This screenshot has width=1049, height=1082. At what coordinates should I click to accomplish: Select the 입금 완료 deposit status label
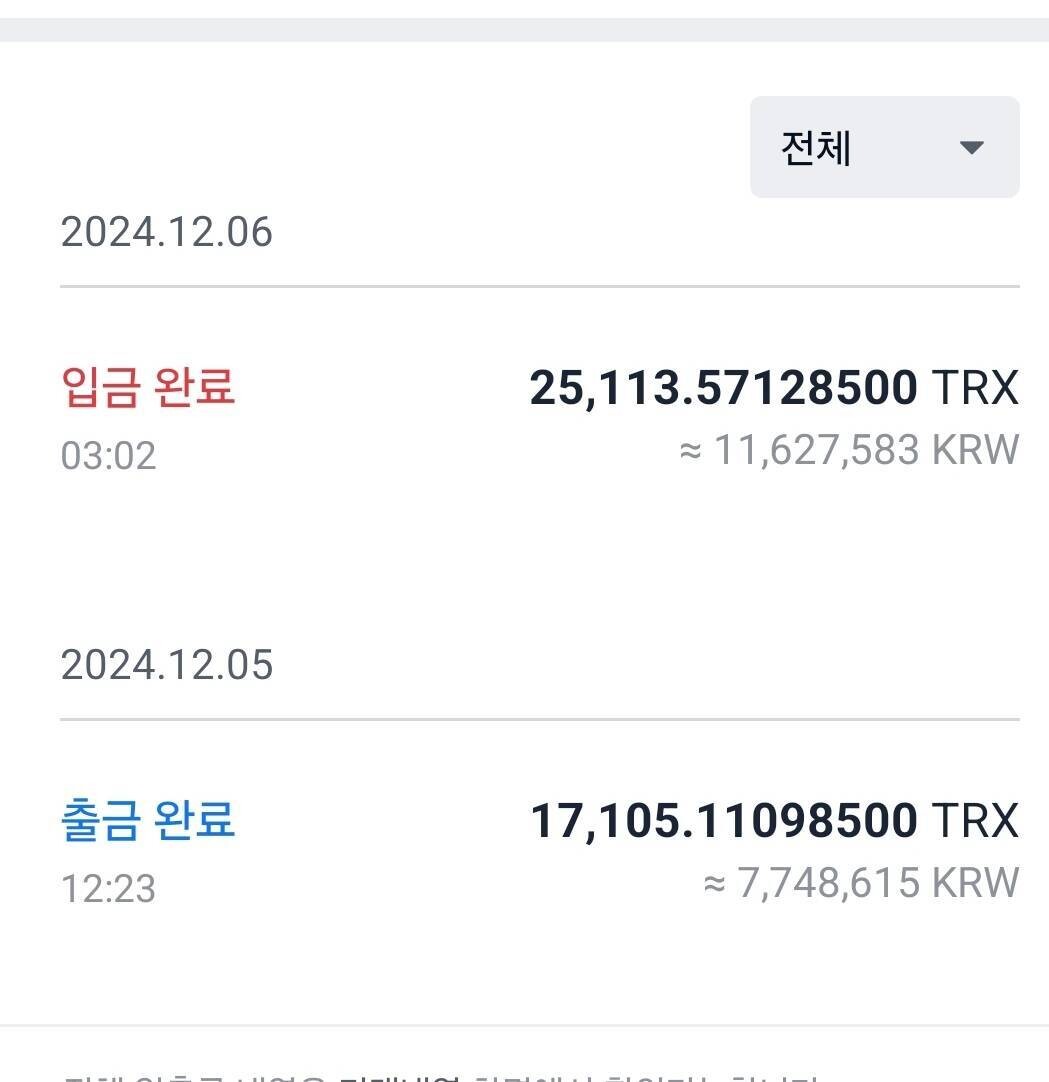[x=150, y=389]
